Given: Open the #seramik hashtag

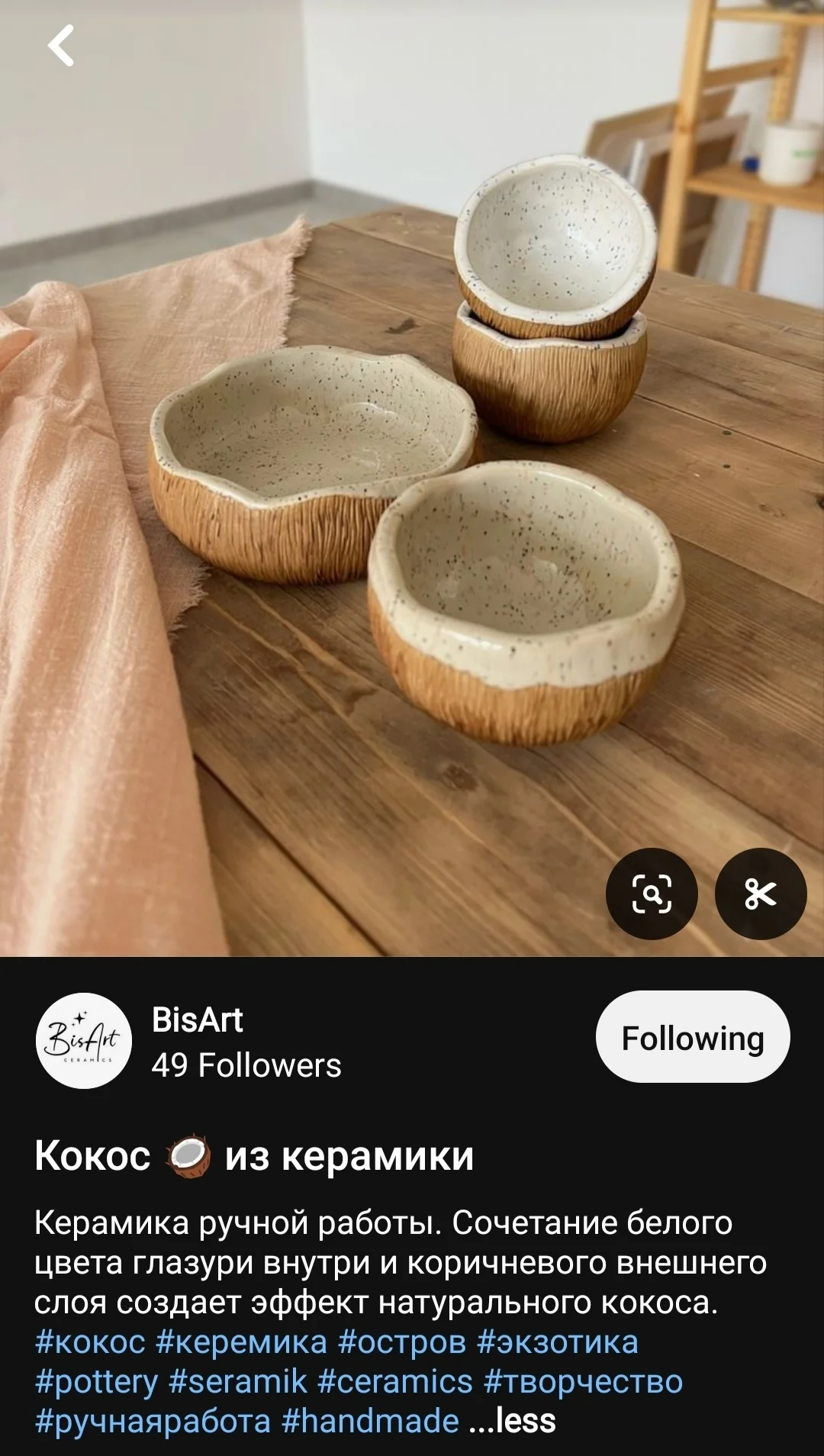Looking at the screenshot, I should pyautogui.click(x=238, y=1382).
